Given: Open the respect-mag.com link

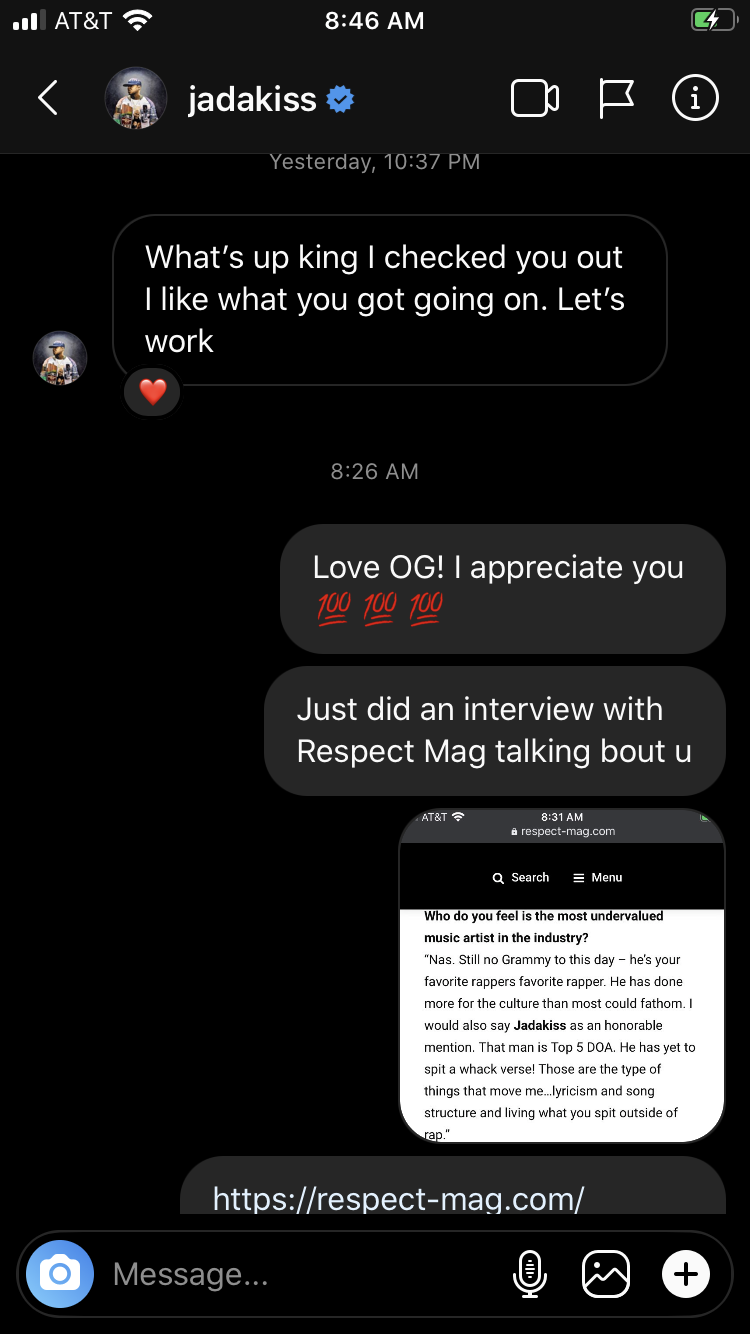Looking at the screenshot, I should 398,1197.
